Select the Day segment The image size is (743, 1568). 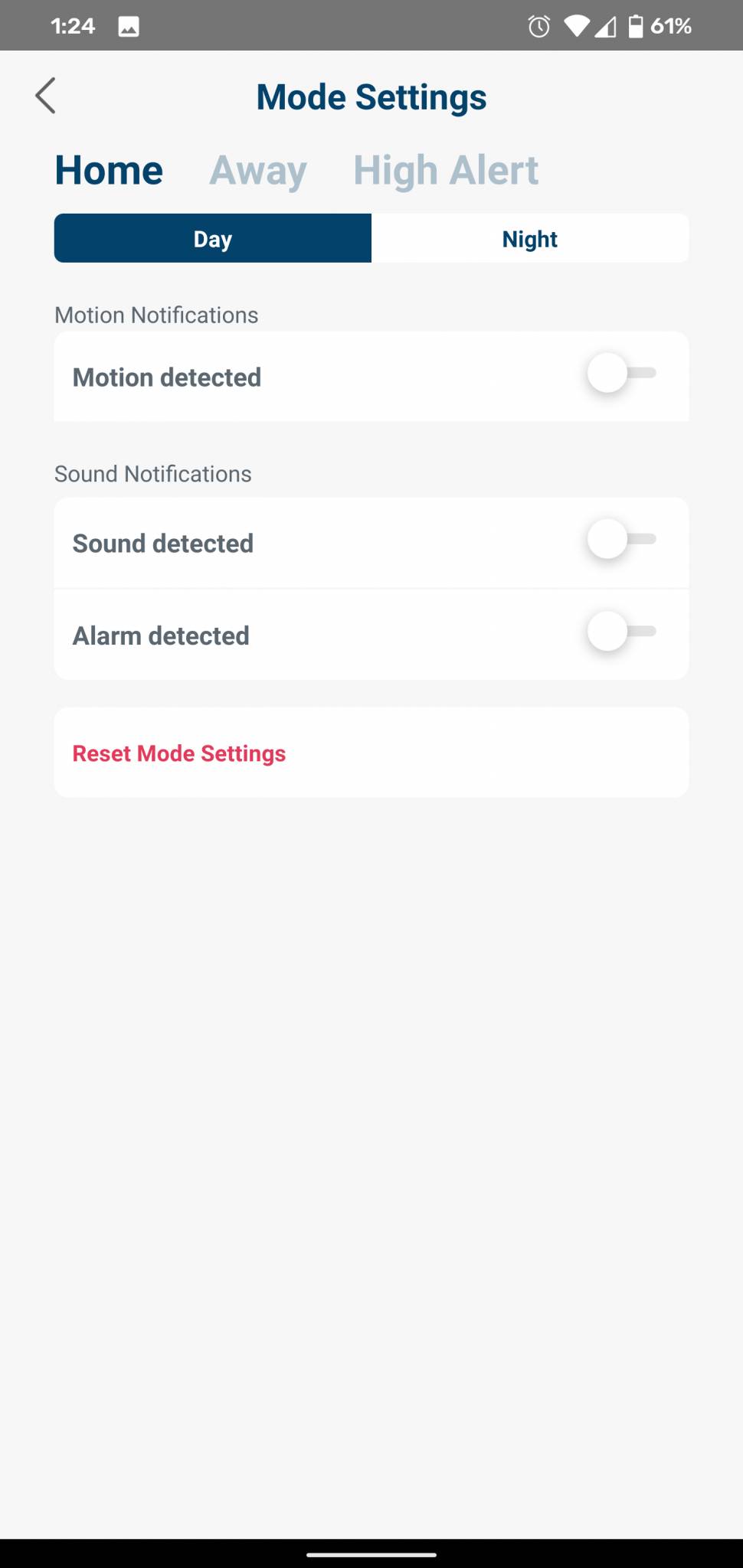(x=213, y=239)
